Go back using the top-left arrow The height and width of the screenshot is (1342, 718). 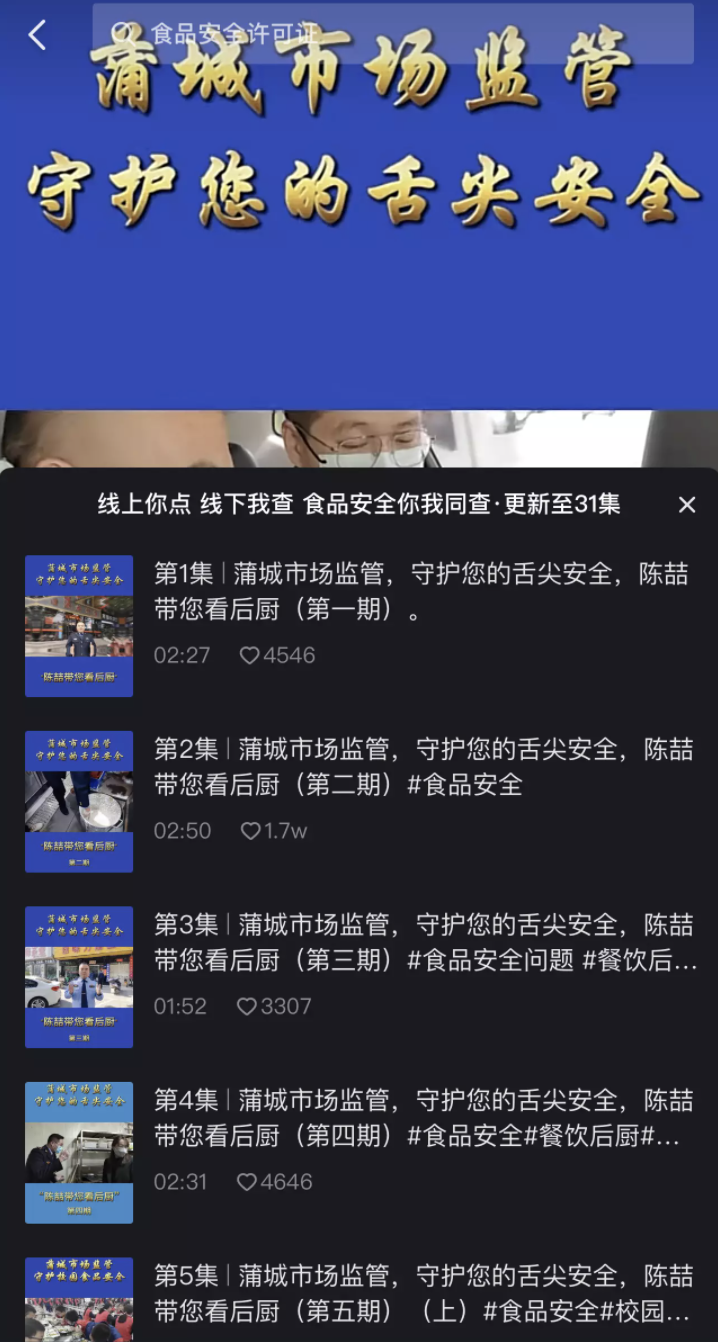(x=37, y=35)
